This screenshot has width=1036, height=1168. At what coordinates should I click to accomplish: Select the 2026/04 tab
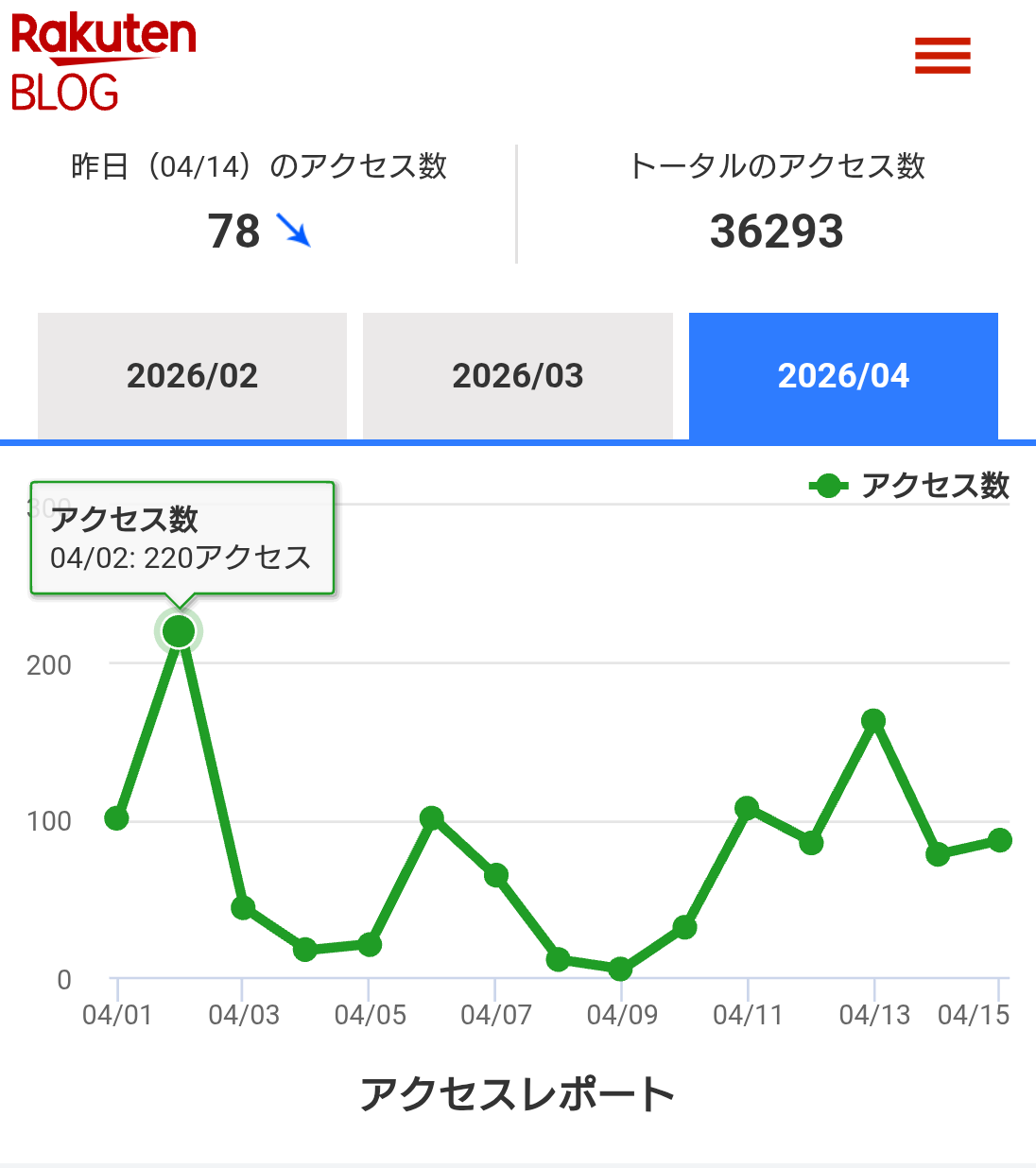click(x=843, y=375)
